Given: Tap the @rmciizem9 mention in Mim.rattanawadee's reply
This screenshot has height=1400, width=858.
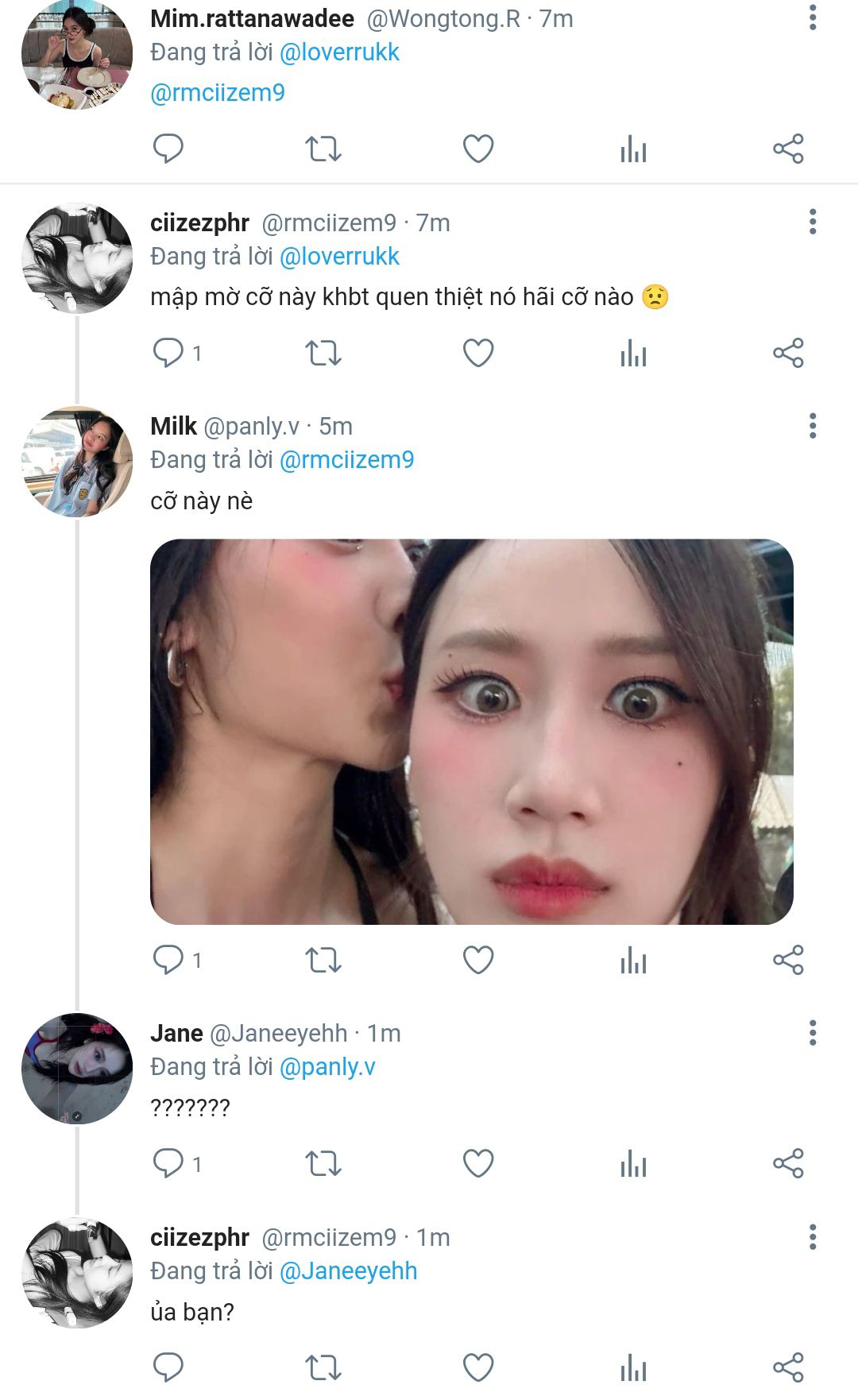Looking at the screenshot, I should coord(217,93).
